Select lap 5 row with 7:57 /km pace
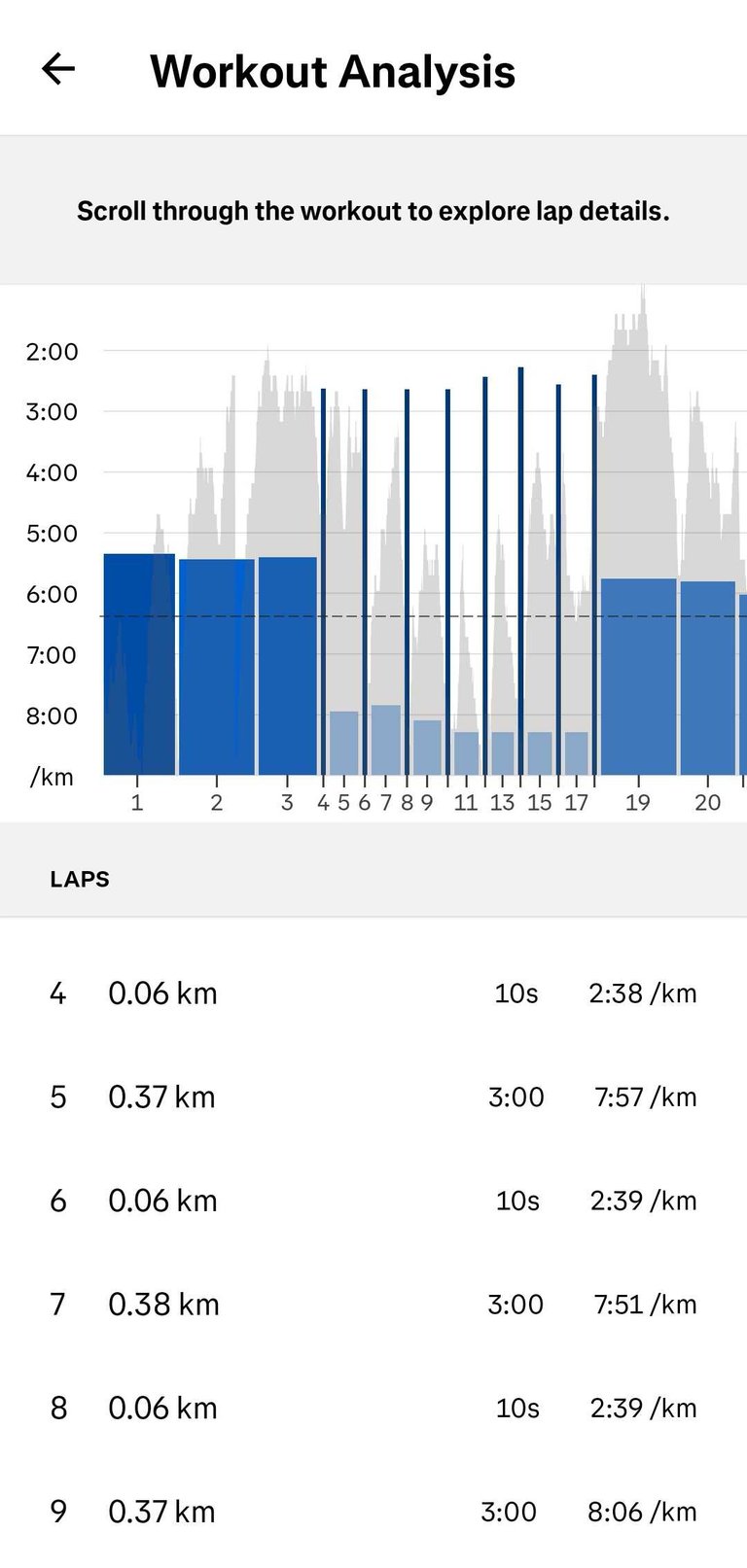 pos(373,1098)
